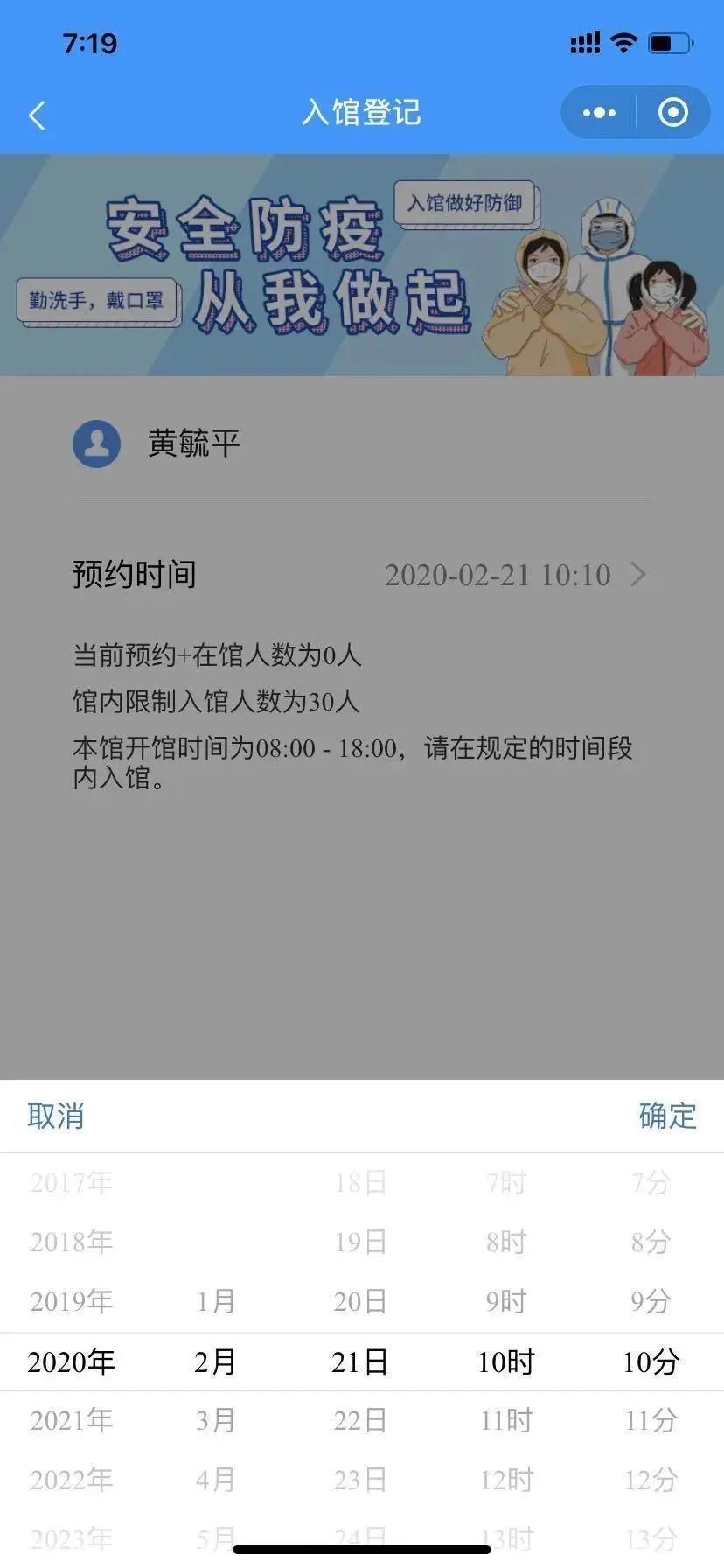Screen dimensions: 724x1568
Task: Select 2021年 in year column
Action: [x=72, y=1420]
